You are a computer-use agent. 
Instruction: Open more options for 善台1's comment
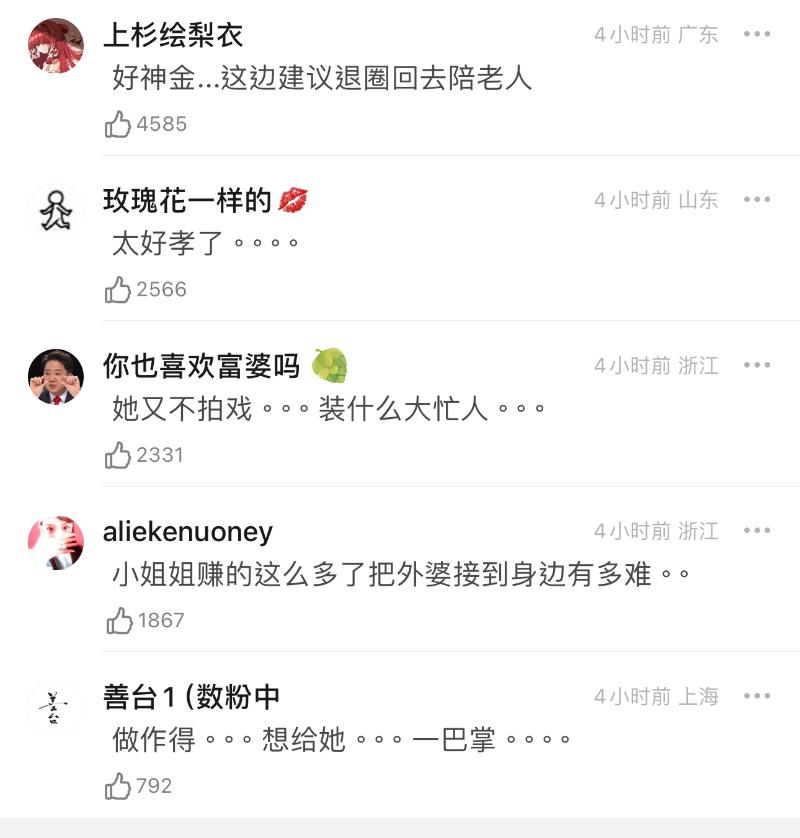(x=757, y=696)
